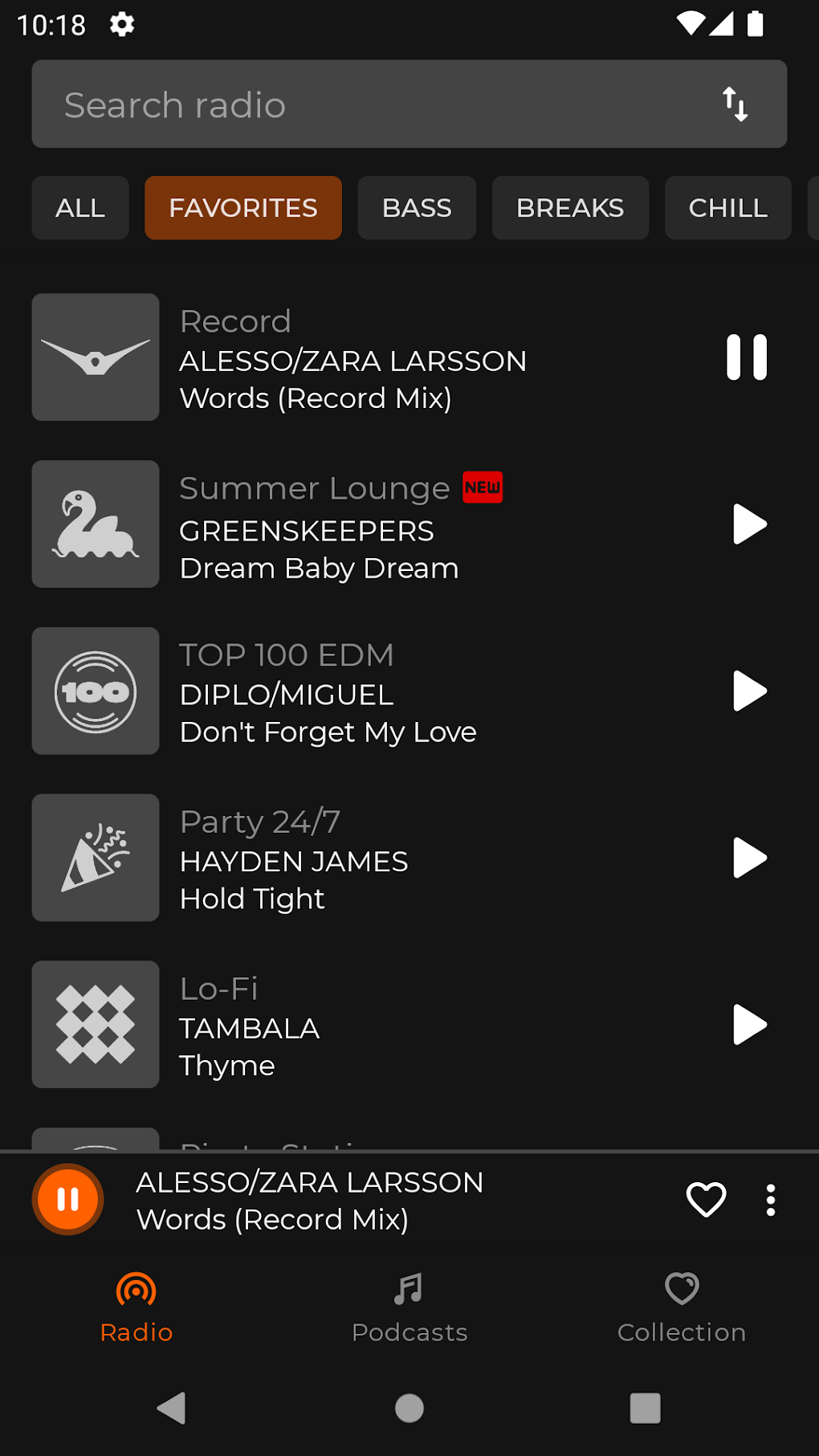Image resolution: width=819 pixels, height=1456 pixels.
Task: Play the Lo-Fi station
Action: pos(749,1026)
